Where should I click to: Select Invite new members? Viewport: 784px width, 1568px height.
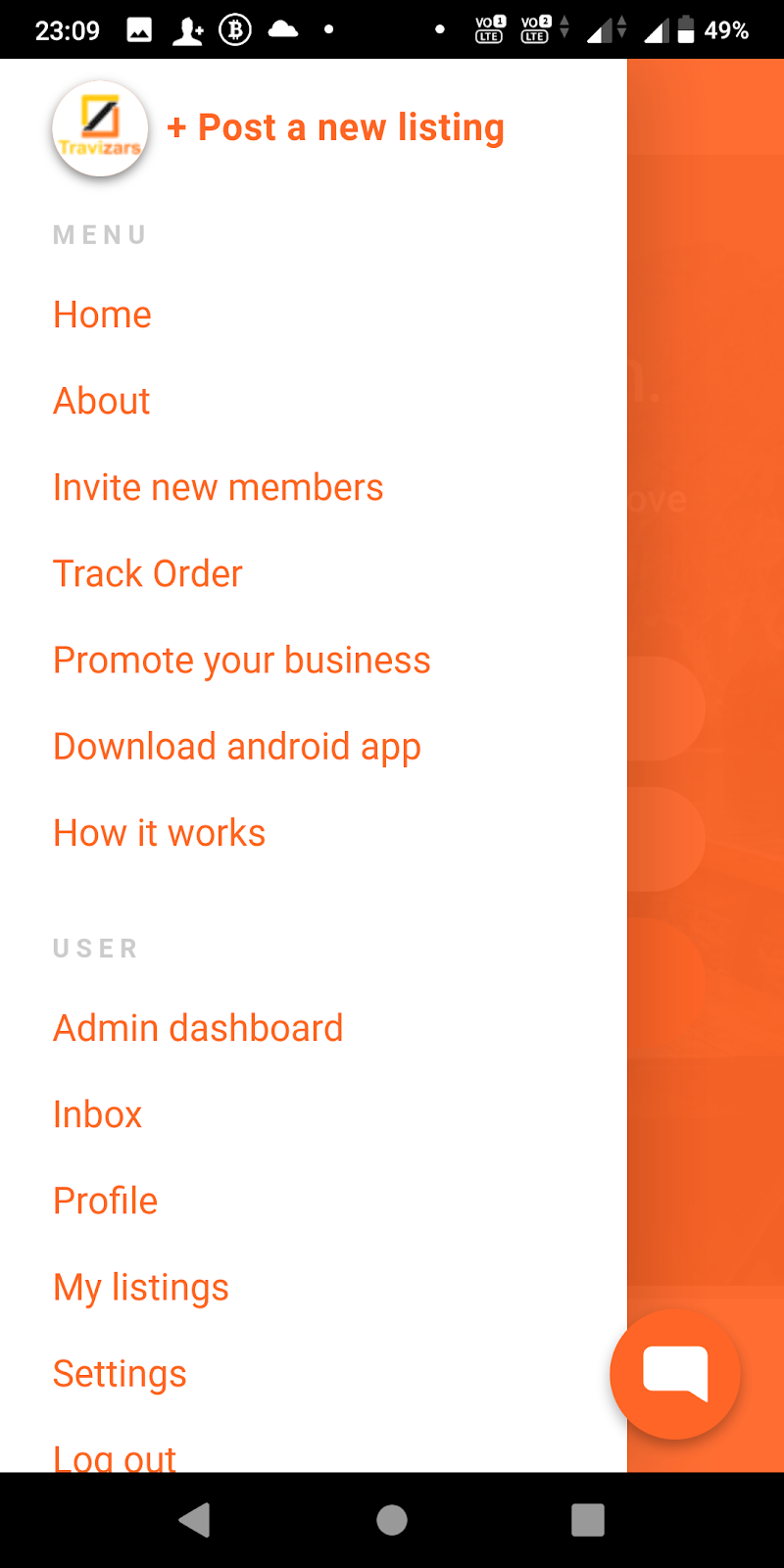click(218, 487)
